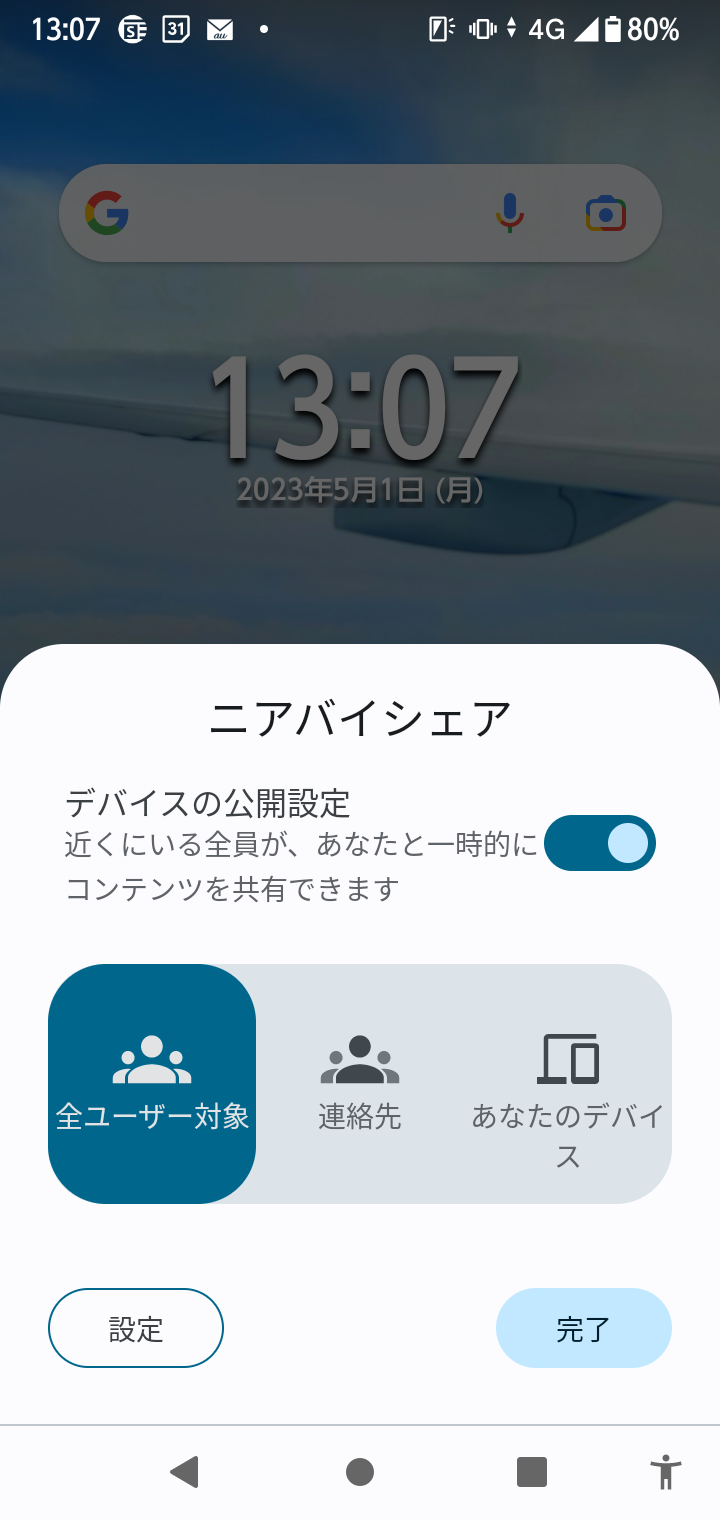
Task: Open the accessibility shortcut button
Action: (x=665, y=1472)
